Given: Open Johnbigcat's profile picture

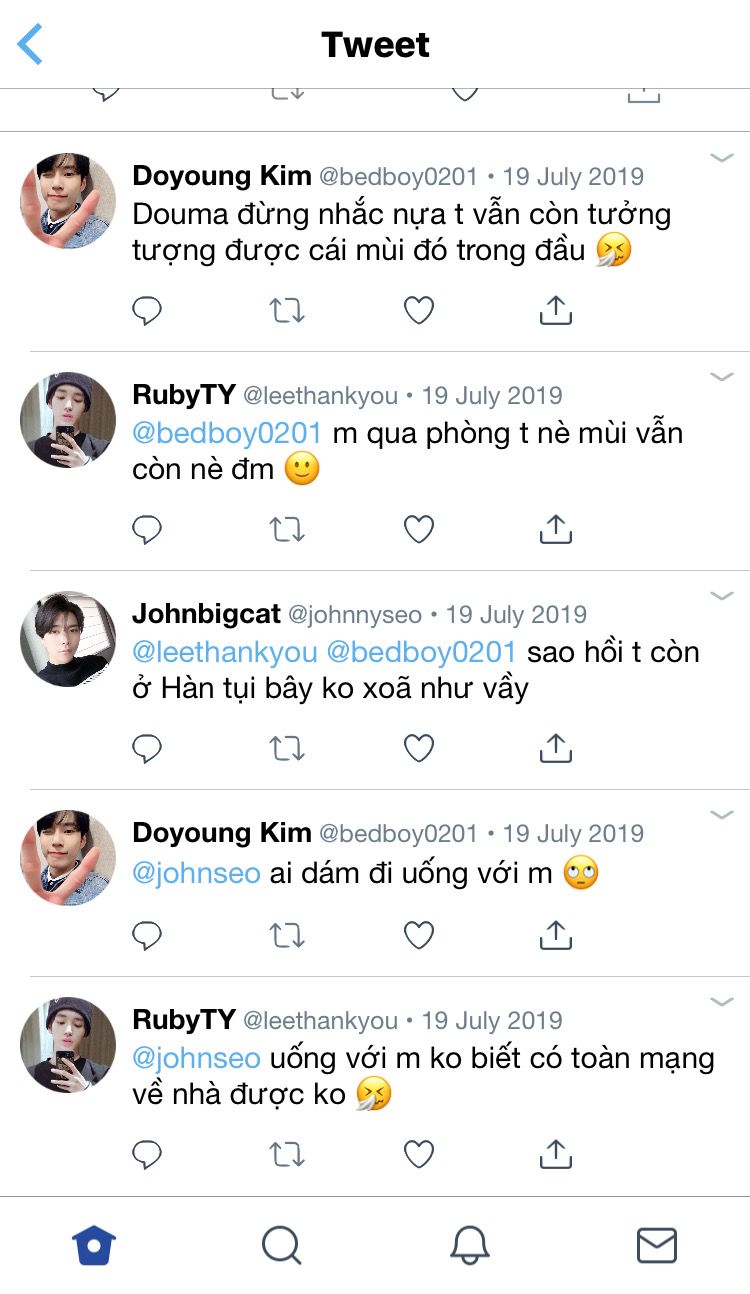Looking at the screenshot, I should (x=68, y=639).
